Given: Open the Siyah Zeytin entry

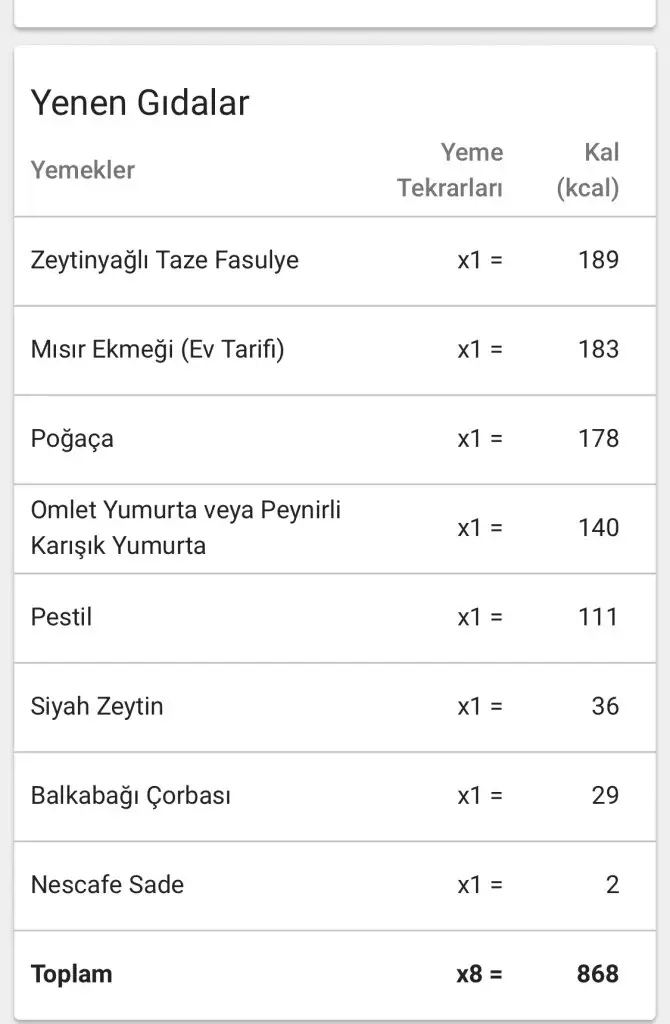Looking at the screenshot, I should pyautogui.click(x=97, y=706).
